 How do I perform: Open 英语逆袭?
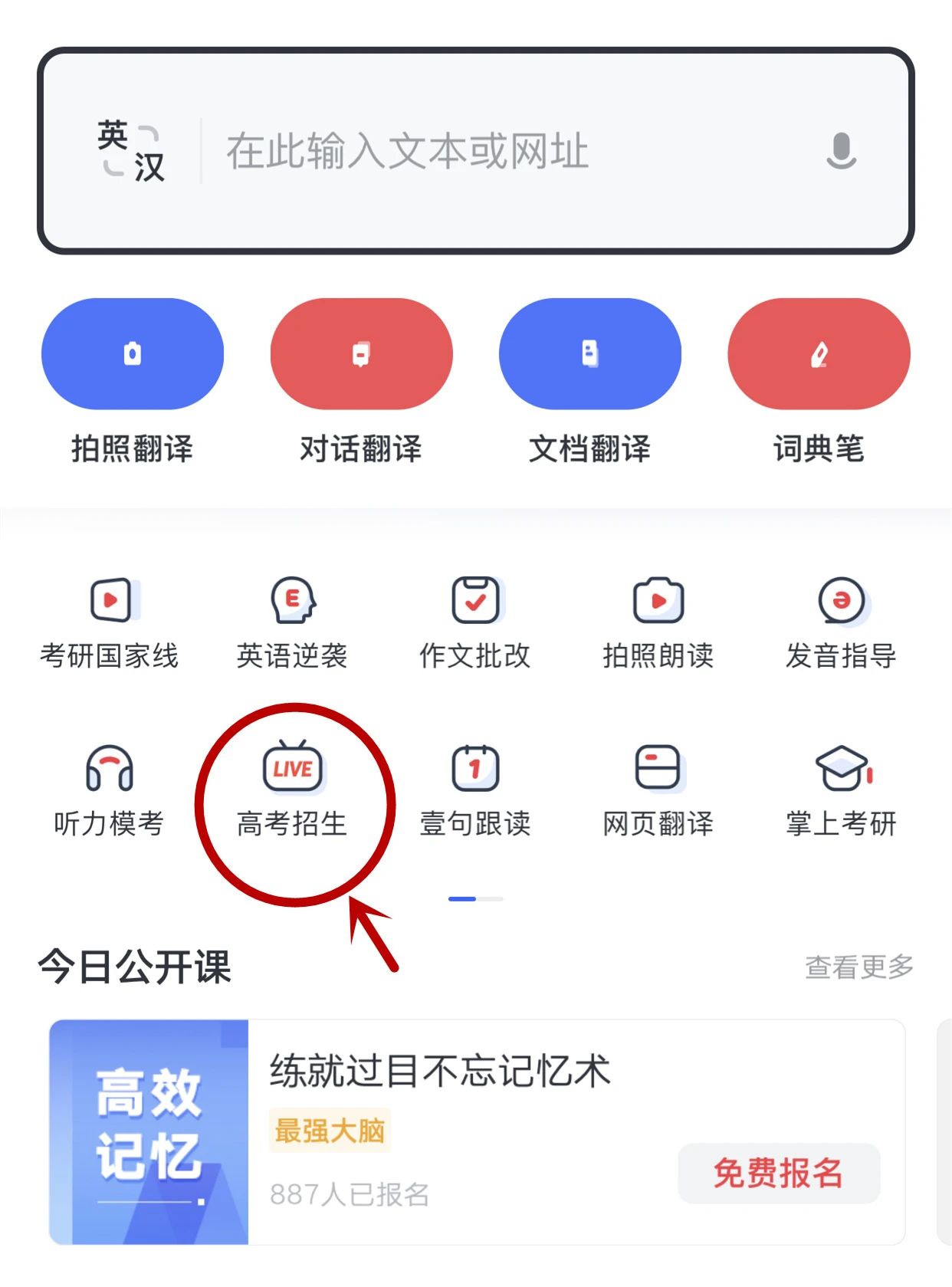(x=292, y=622)
